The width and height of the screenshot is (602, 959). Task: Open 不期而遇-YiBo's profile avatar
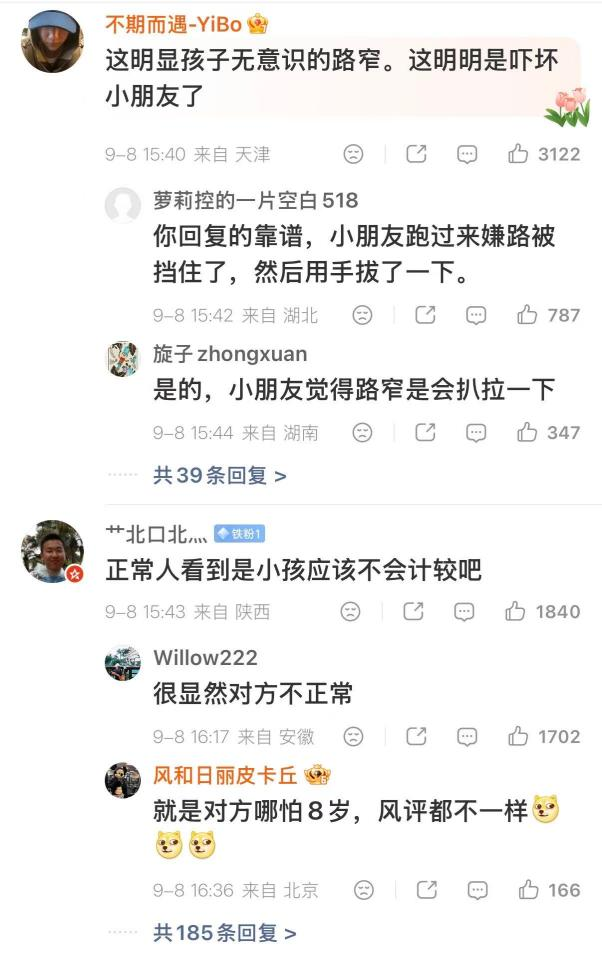[52, 42]
